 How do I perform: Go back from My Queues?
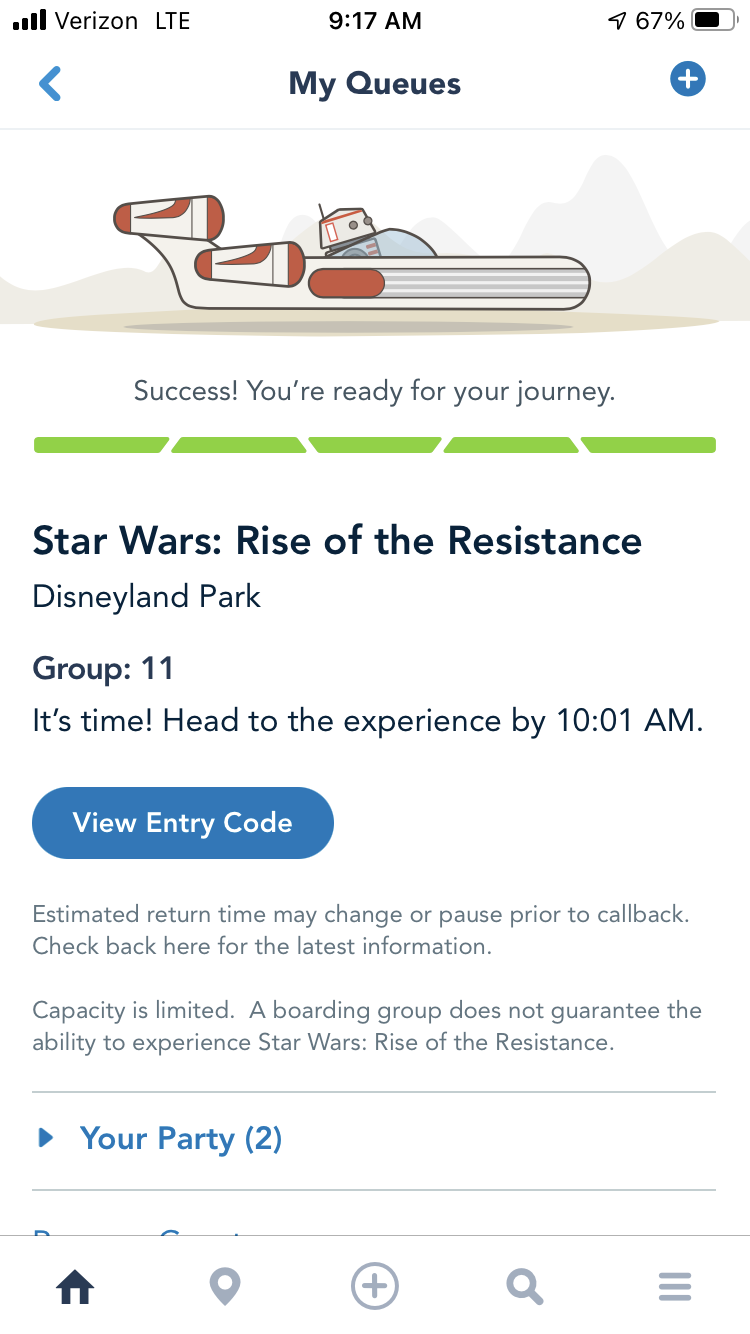[50, 84]
